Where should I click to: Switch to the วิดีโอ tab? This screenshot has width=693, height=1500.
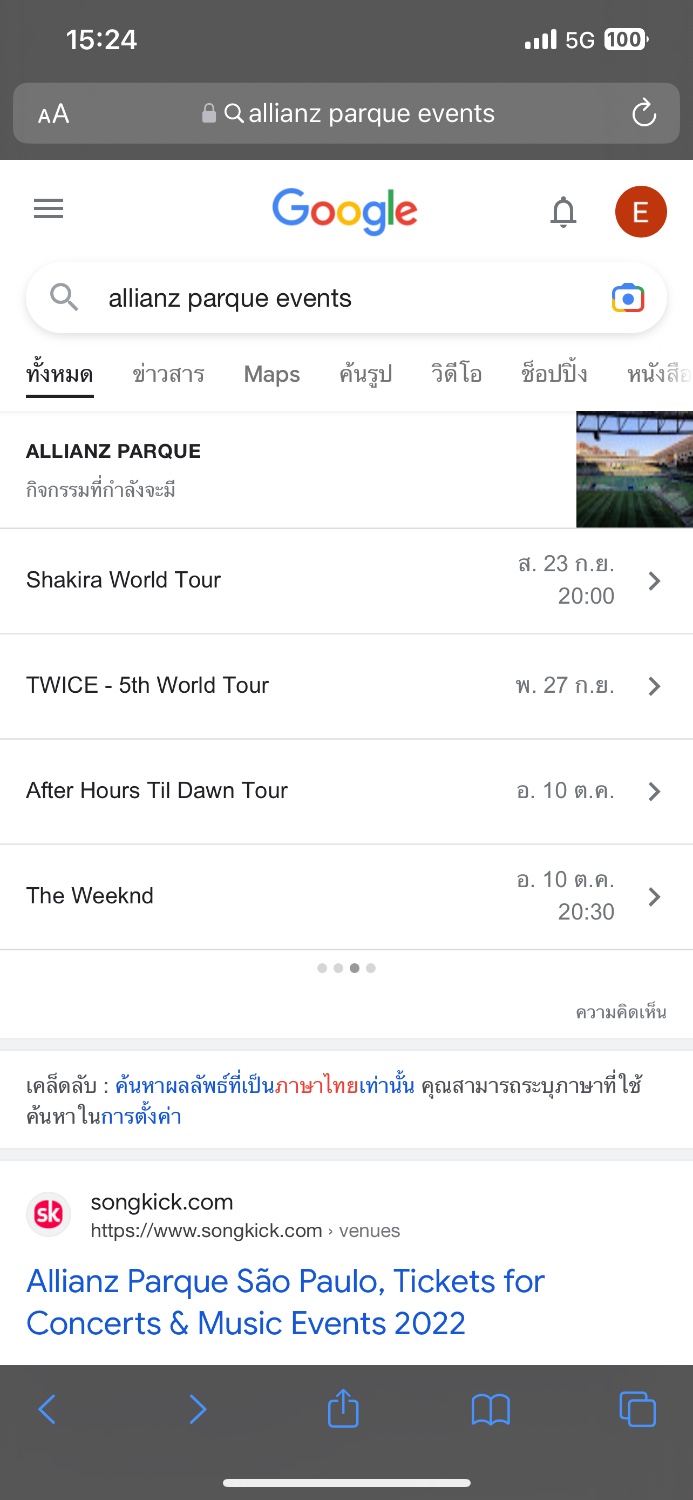tap(456, 375)
